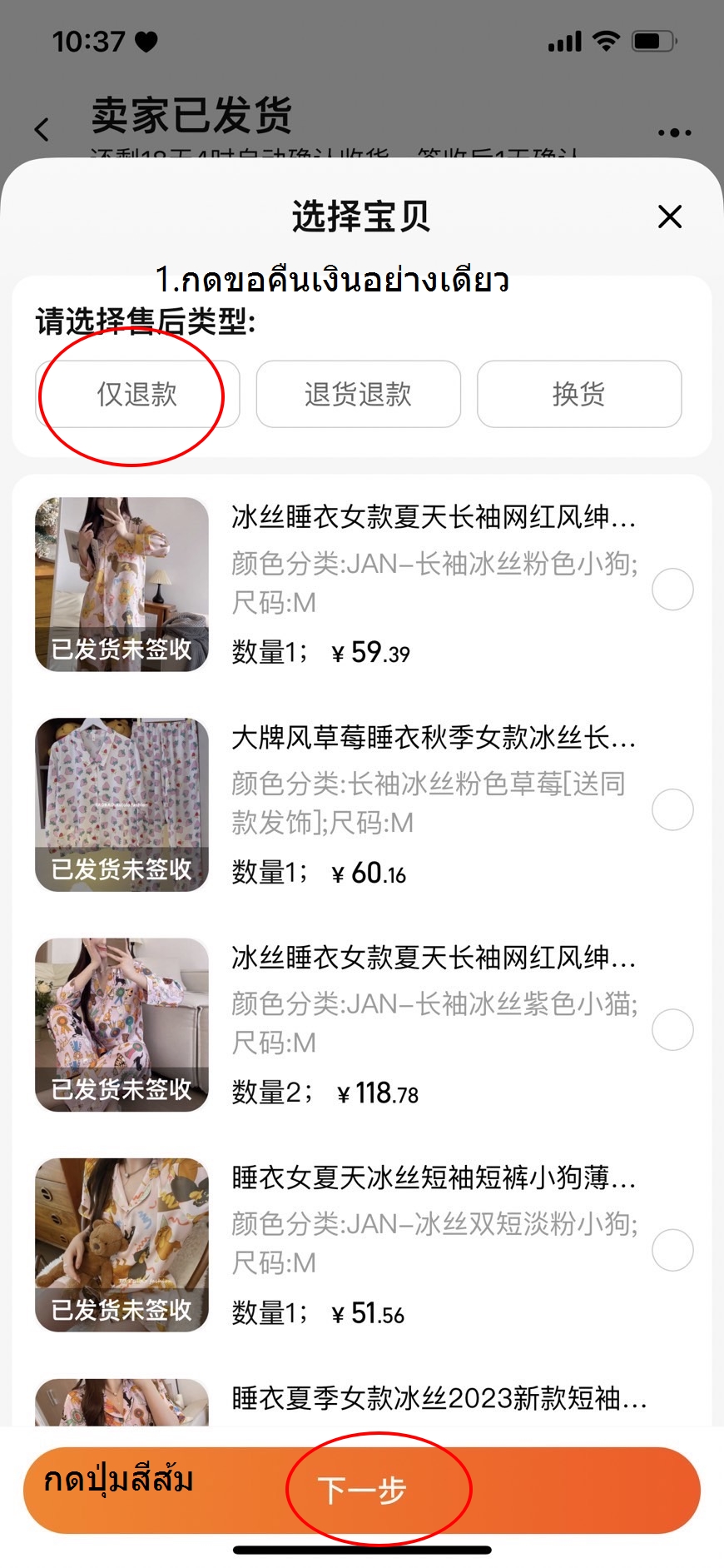Check the 紫色小猫 pajama item at ¥118.78
This screenshot has height=1568, width=724.
672,1030
